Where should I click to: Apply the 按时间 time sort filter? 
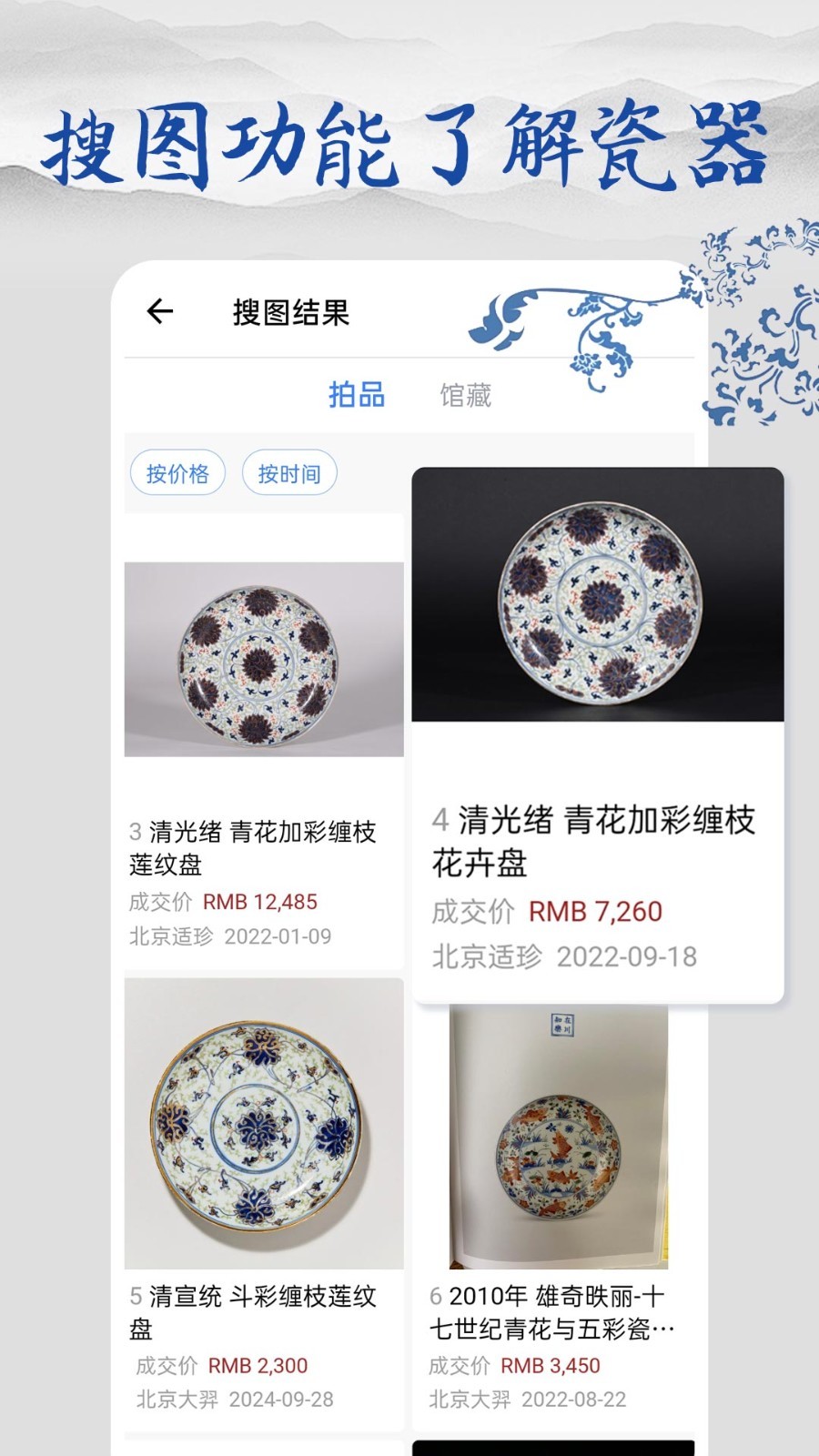[x=289, y=472]
